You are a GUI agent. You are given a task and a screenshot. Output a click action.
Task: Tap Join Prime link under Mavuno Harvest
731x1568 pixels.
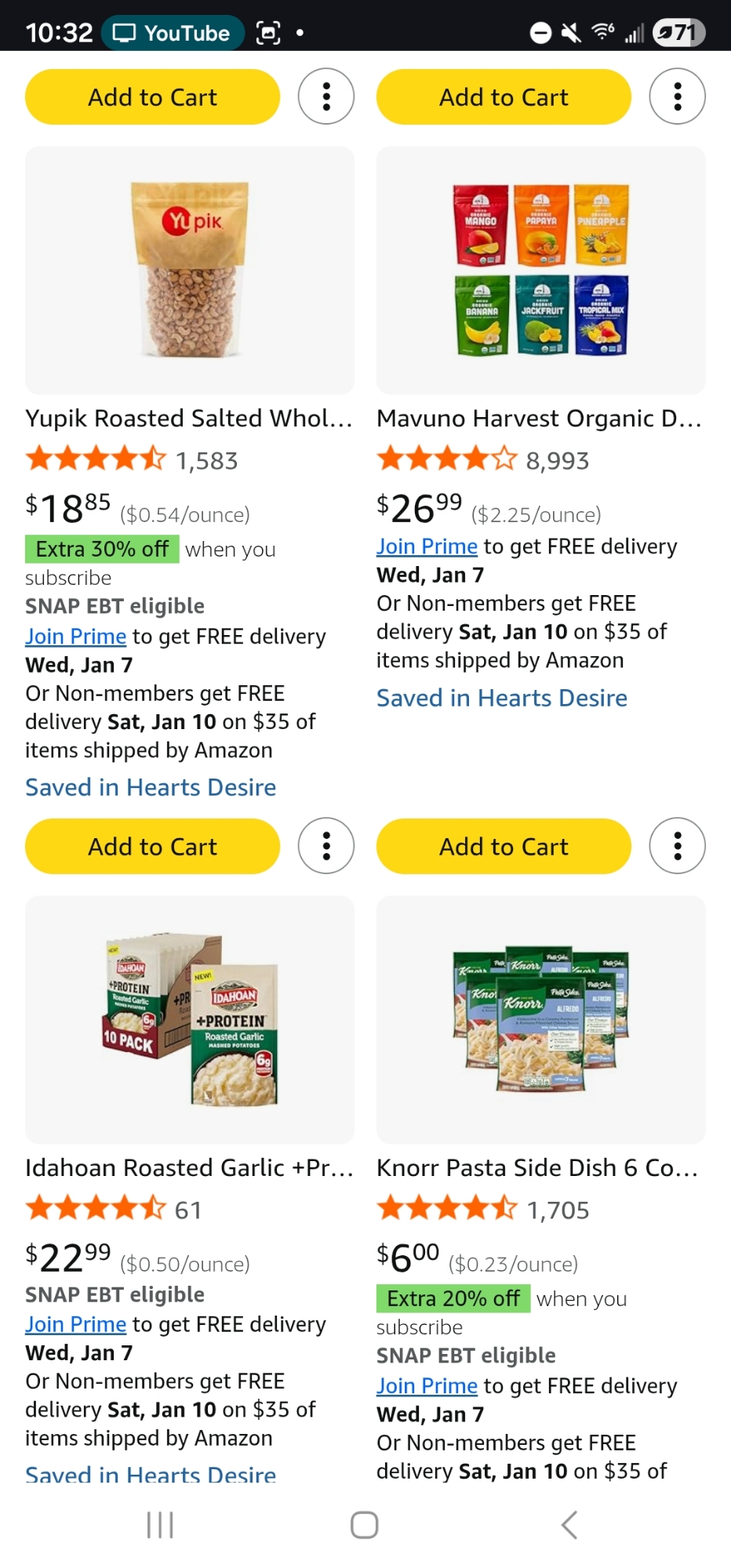point(427,546)
